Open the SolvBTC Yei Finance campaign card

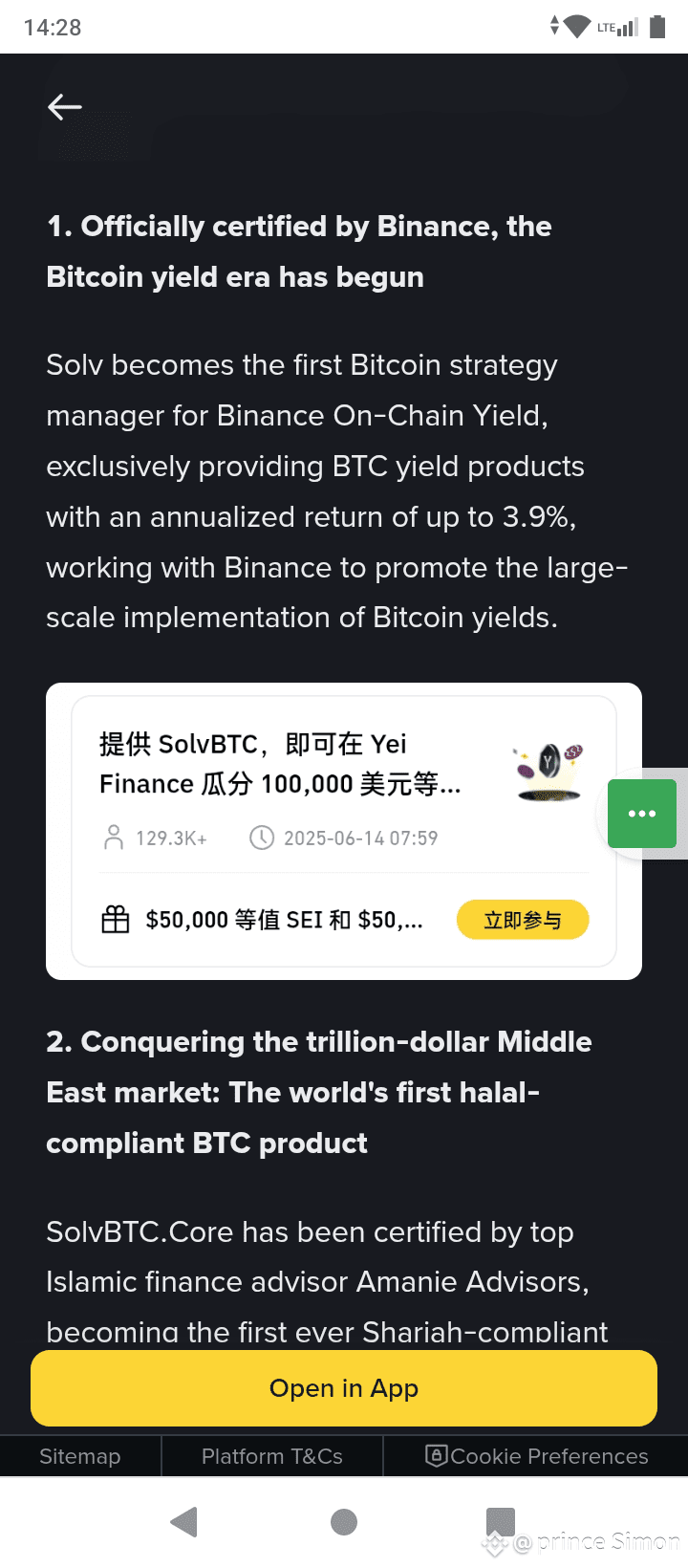tap(287, 765)
